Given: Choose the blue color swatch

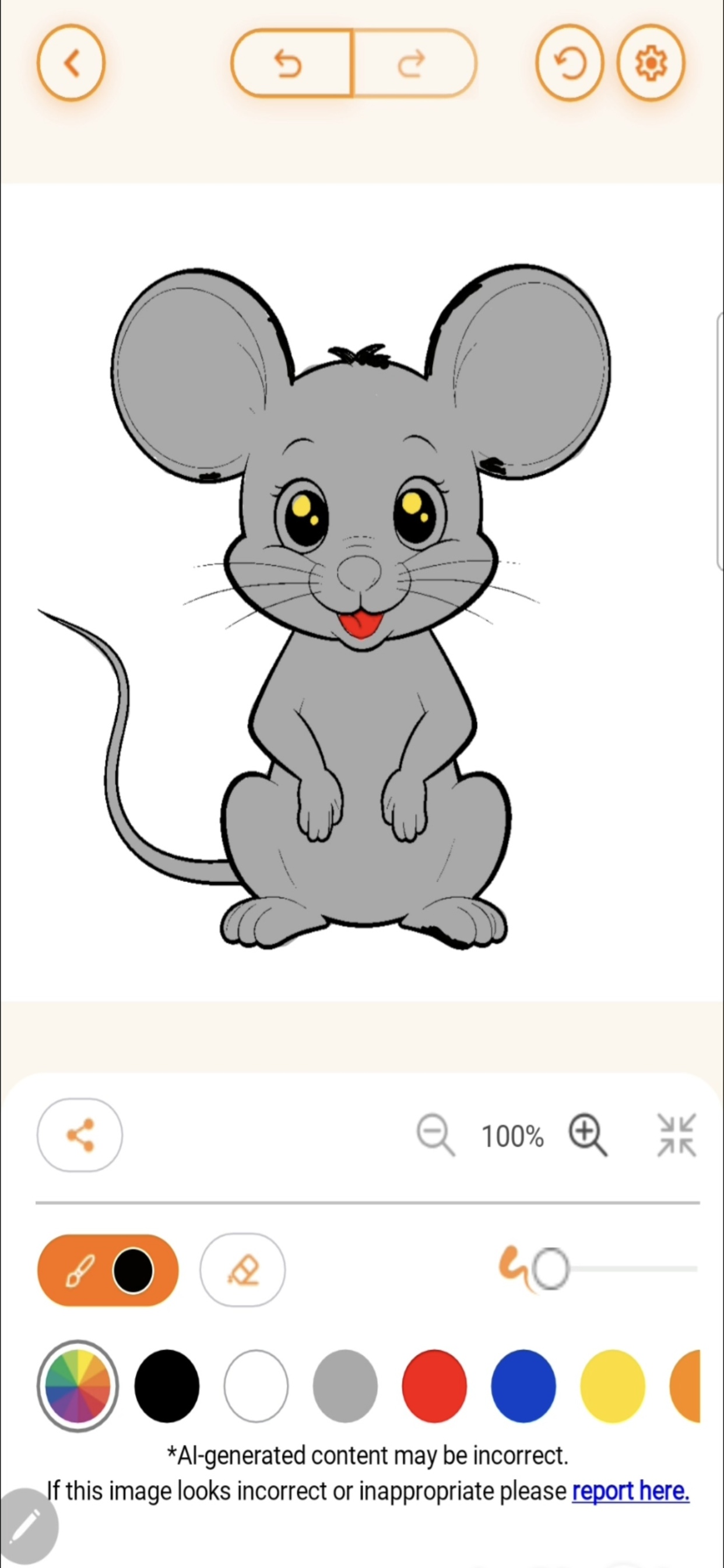Looking at the screenshot, I should point(523,1386).
